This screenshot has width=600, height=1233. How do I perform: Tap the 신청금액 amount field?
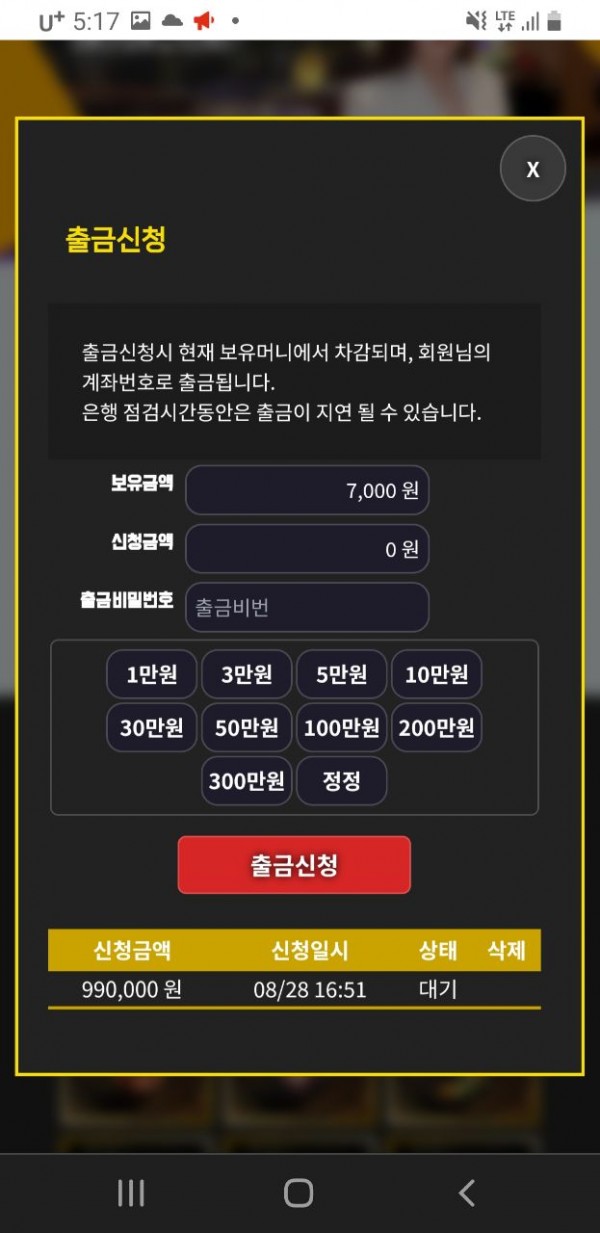pyautogui.click(x=307, y=549)
